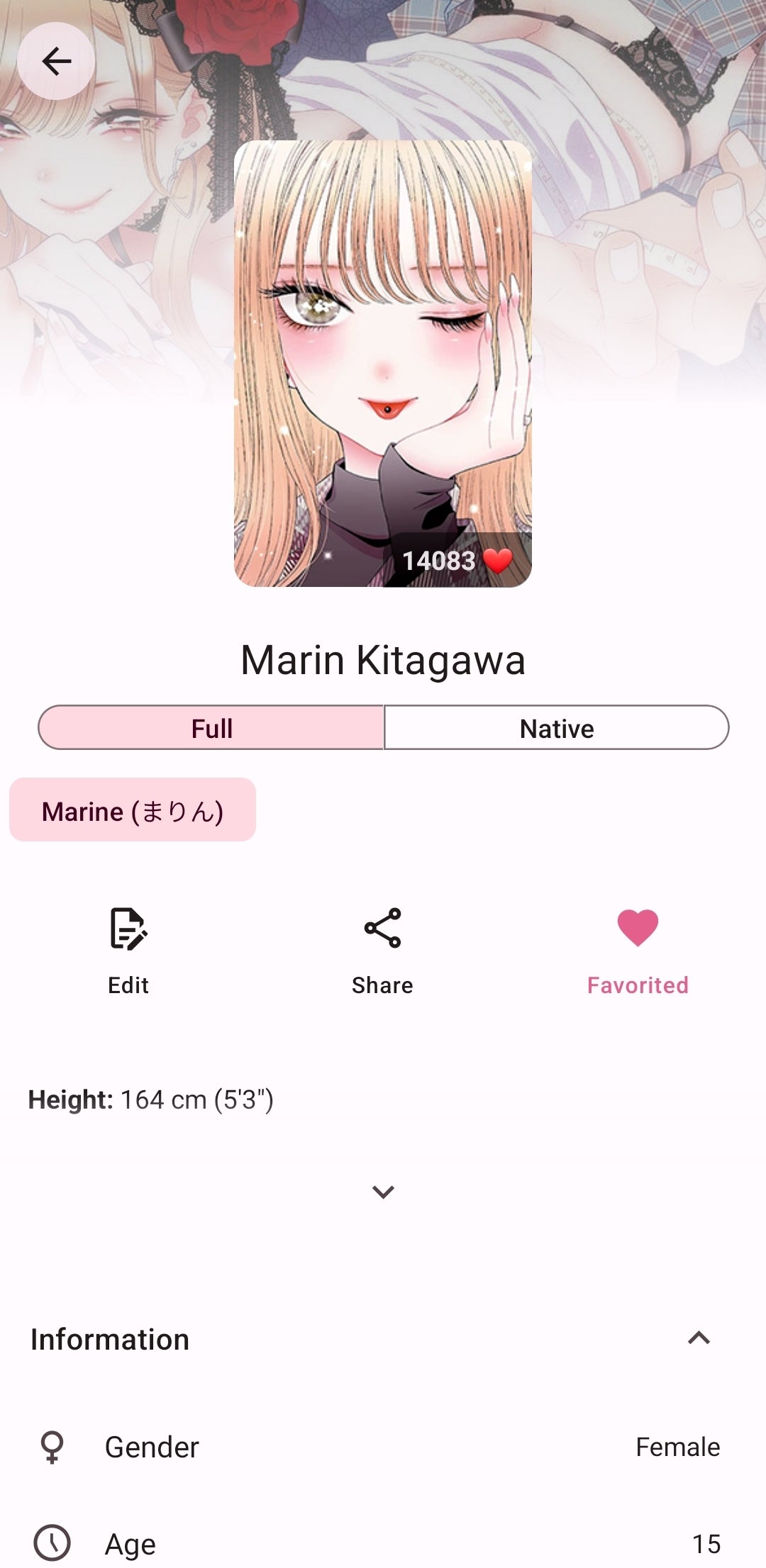Image resolution: width=766 pixels, height=1568 pixels.
Task: Open Edit for this character
Action: click(x=128, y=950)
